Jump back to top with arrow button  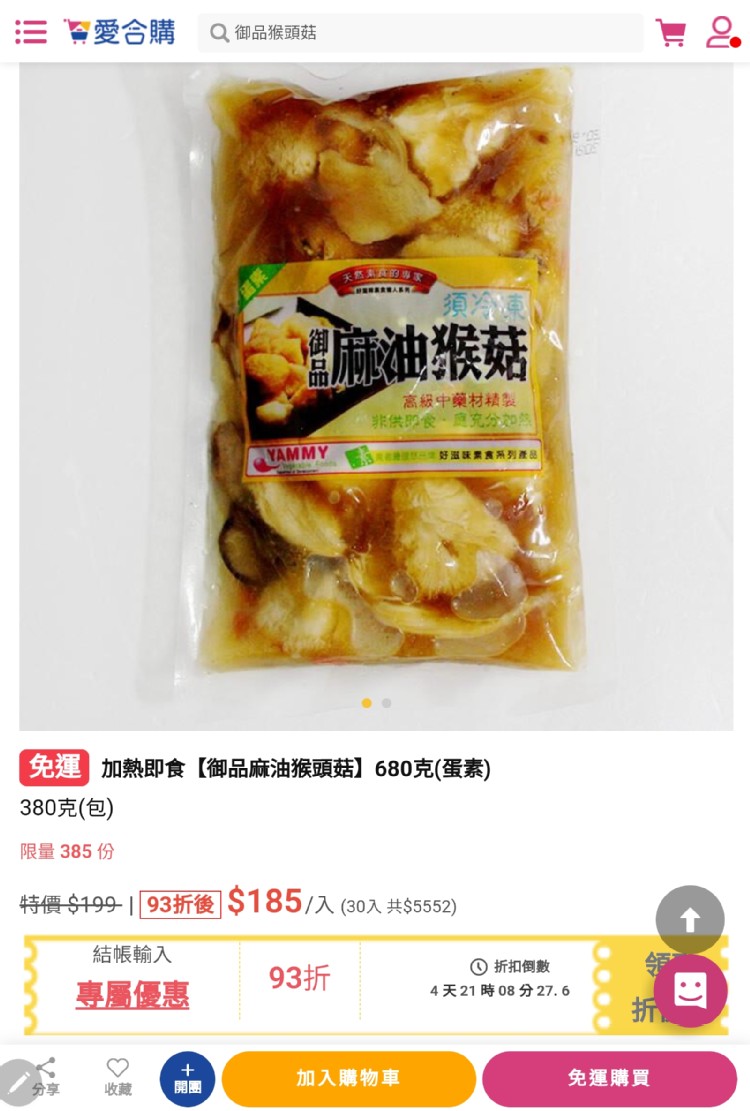(690, 919)
